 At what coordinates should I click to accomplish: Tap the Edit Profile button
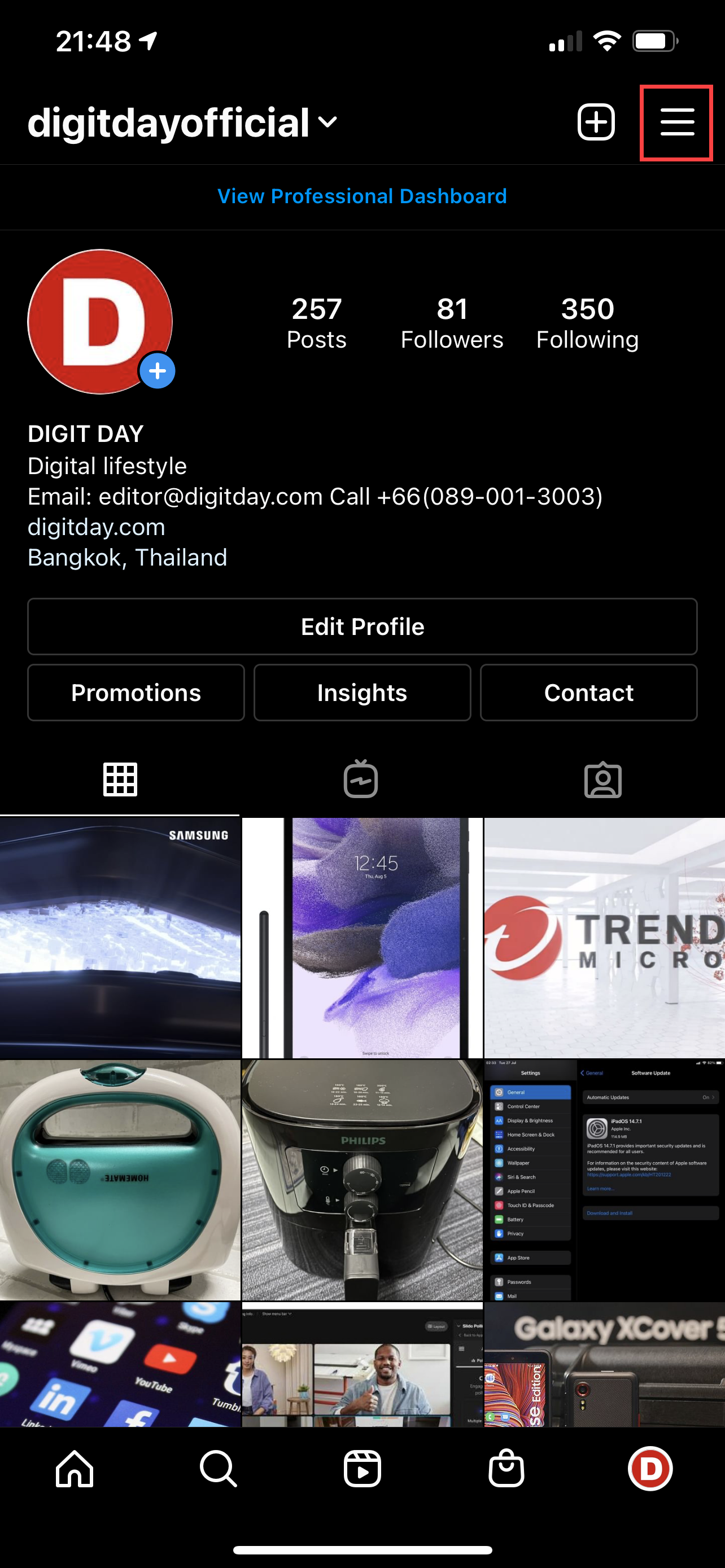(362, 627)
